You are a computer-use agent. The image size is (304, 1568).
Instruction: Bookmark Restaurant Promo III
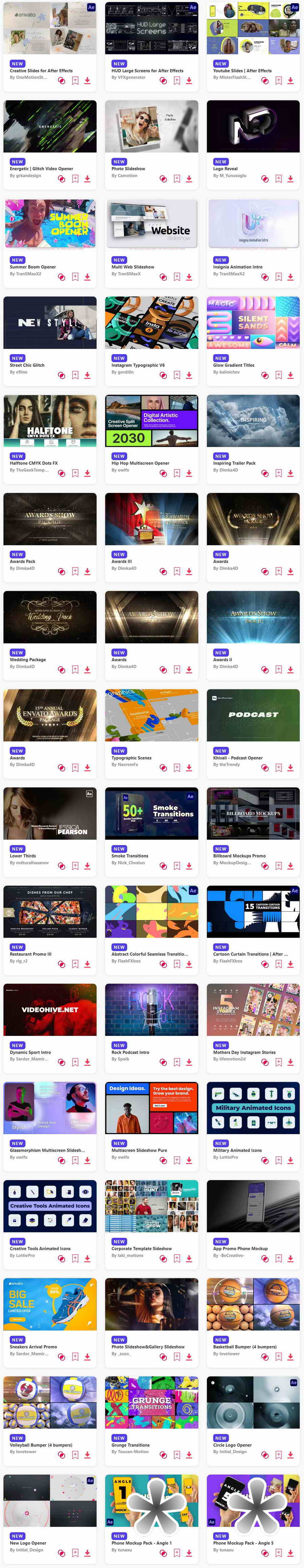[75, 964]
